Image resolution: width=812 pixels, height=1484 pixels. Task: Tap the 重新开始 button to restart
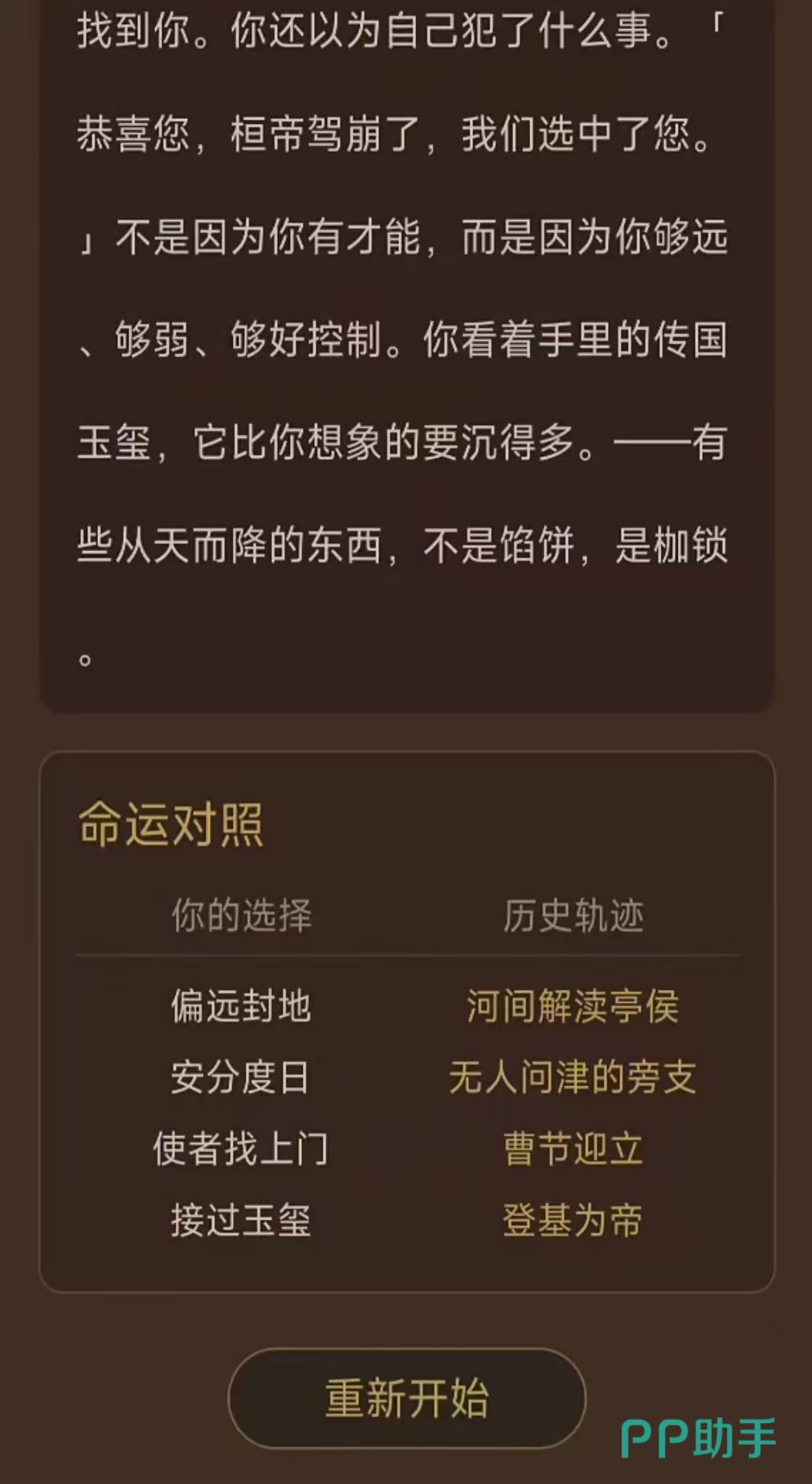[406, 1398]
